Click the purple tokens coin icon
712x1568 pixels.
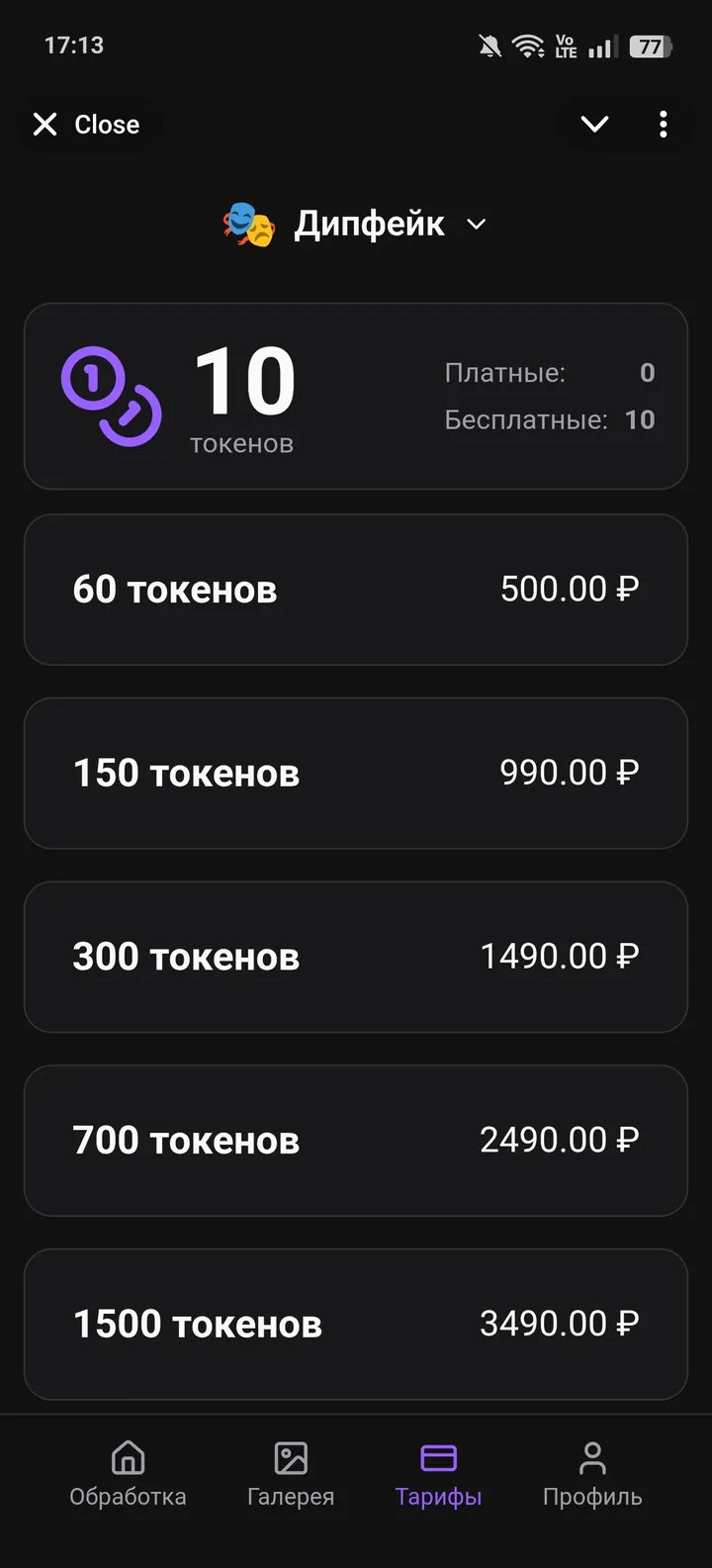[112, 397]
